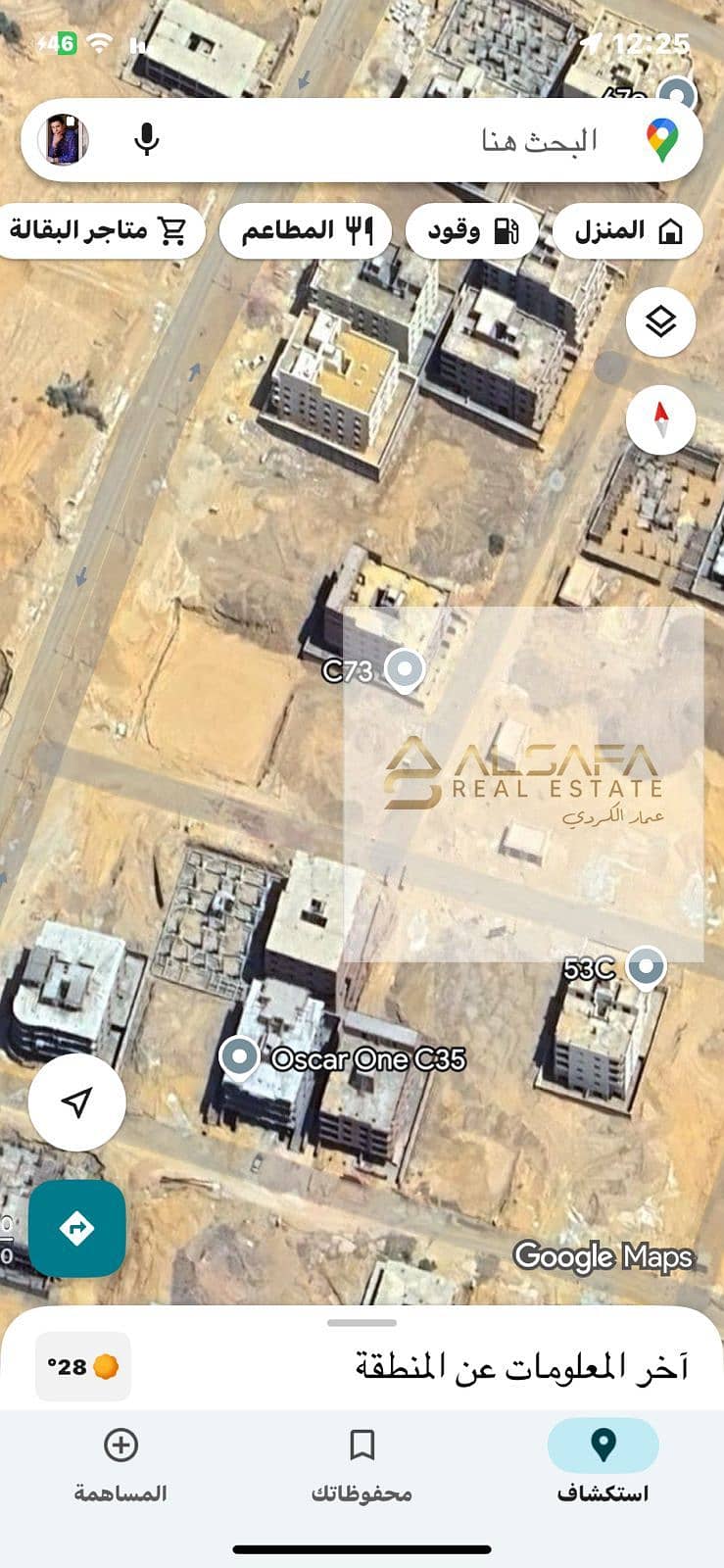Start voice search with the microphone
This screenshot has height=1568, width=724.
click(147, 139)
